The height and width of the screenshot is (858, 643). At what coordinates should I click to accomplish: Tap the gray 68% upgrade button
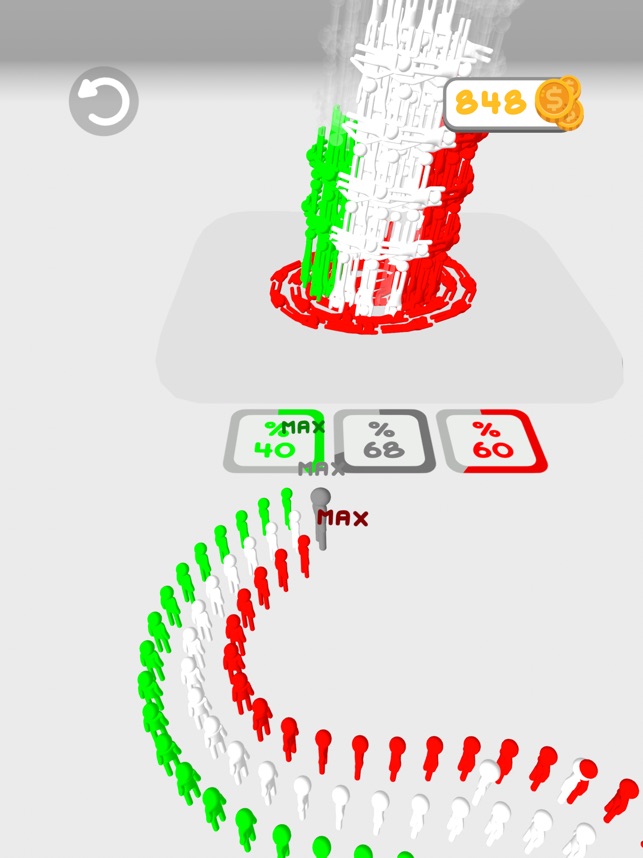click(x=382, y=441)
